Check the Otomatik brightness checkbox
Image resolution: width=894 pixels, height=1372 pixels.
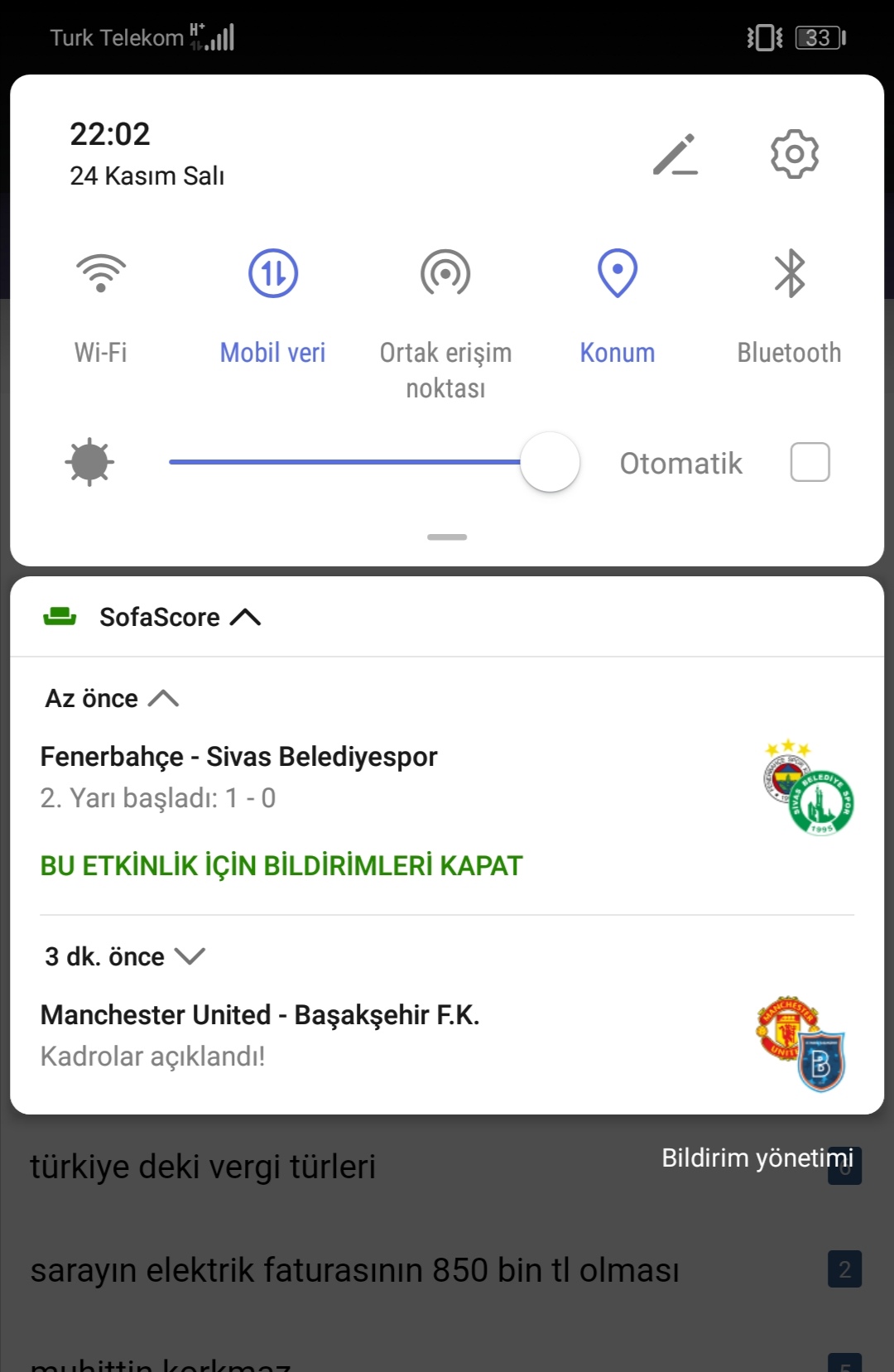810,462
